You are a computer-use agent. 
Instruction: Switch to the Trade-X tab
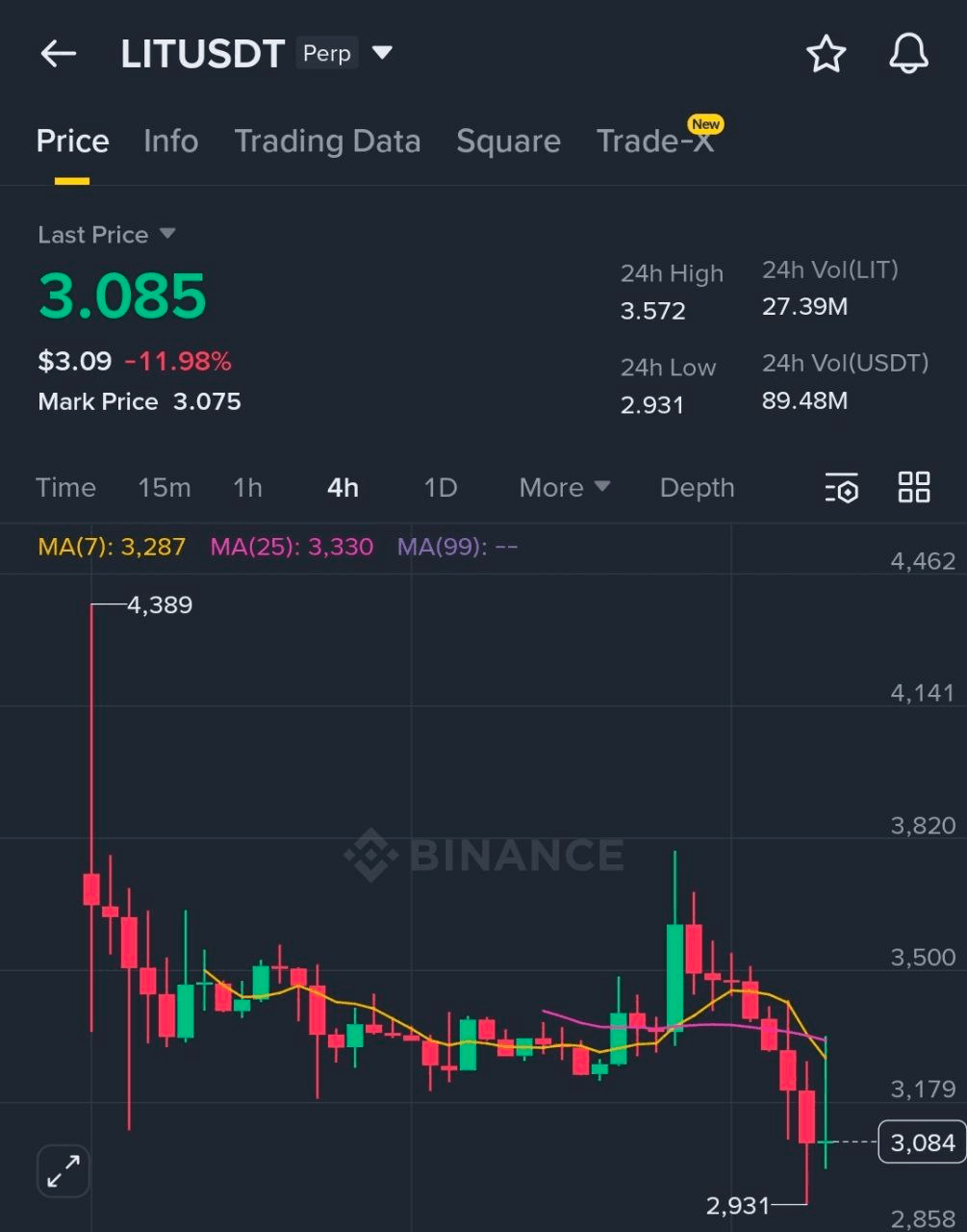point(655,141)
